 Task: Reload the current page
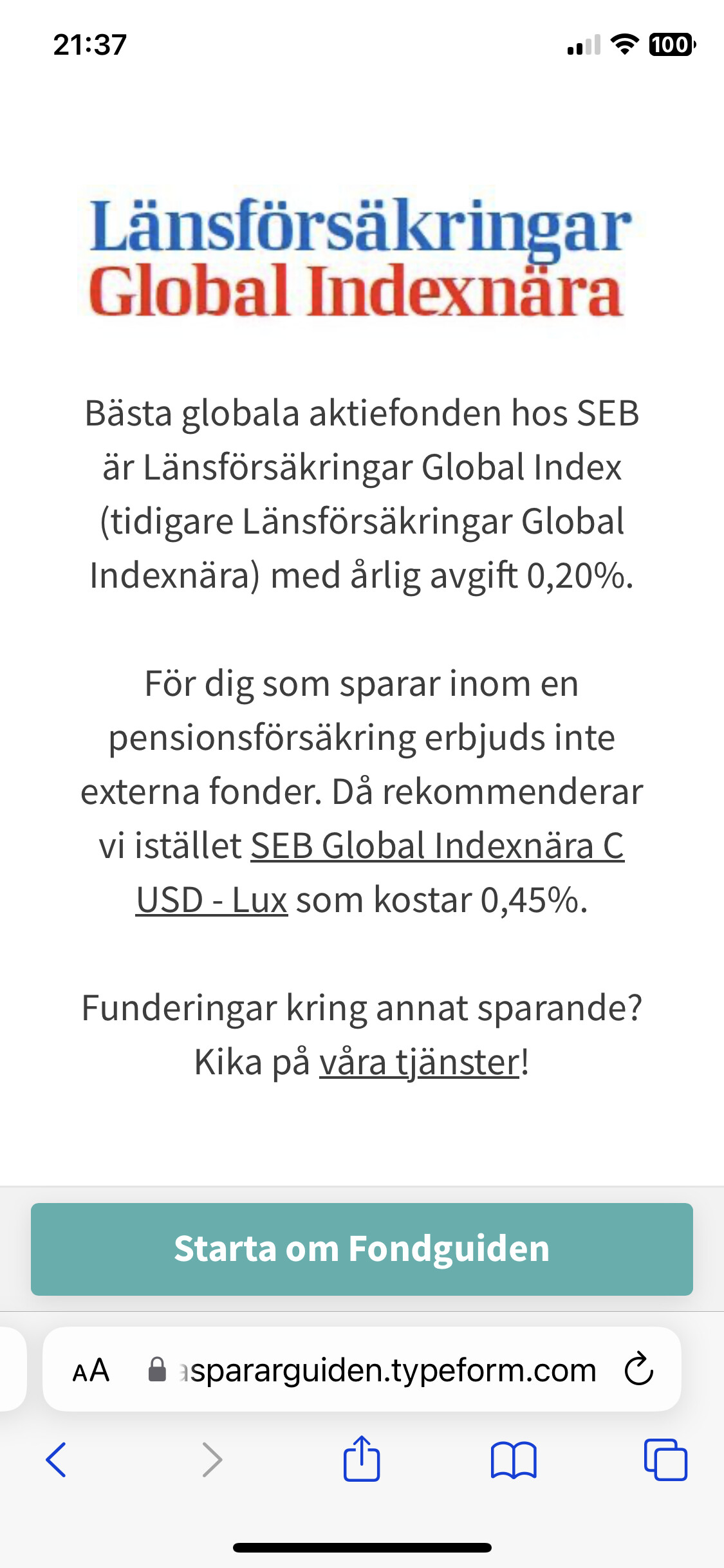638,1370
